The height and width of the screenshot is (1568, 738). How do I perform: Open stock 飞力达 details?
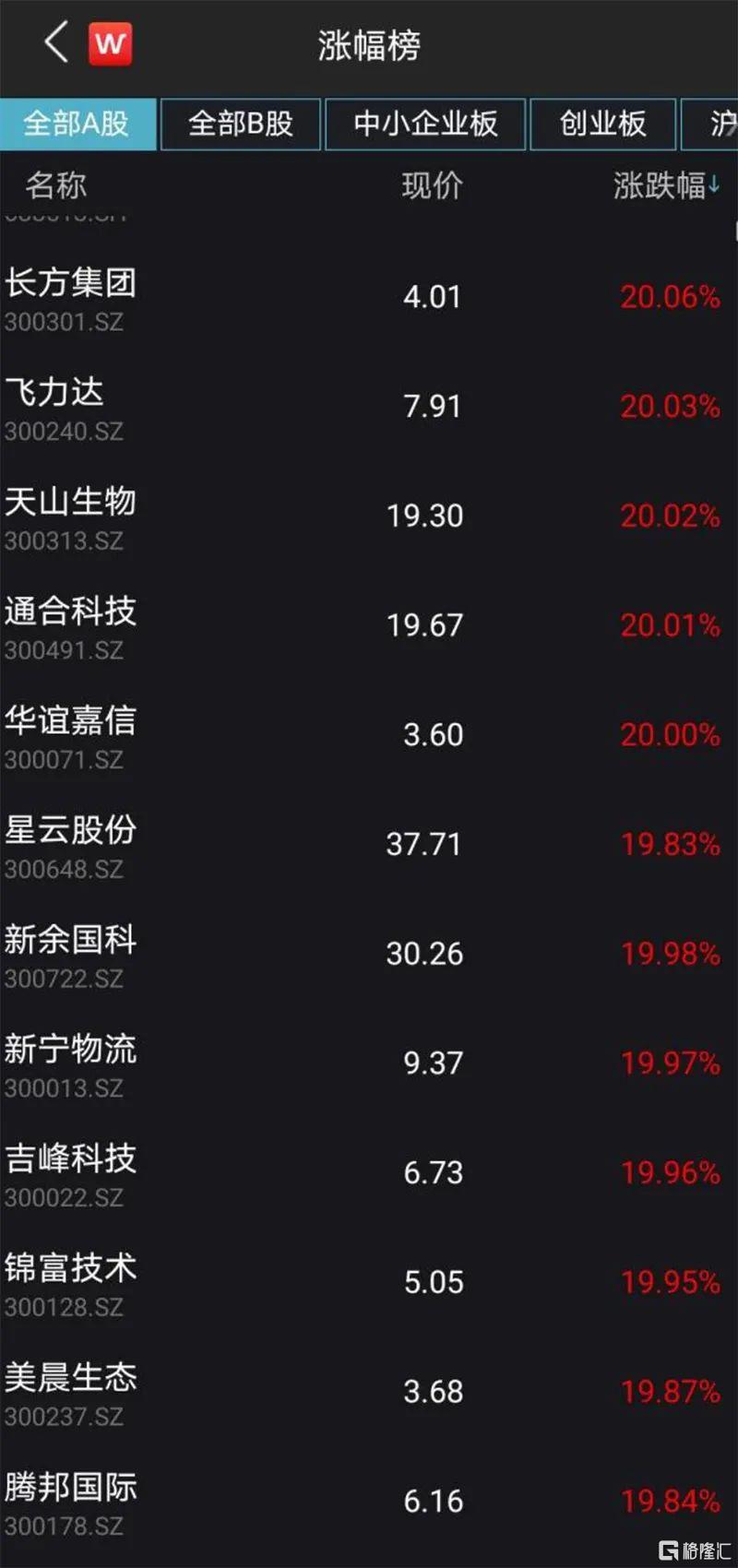tap(369, 407)
